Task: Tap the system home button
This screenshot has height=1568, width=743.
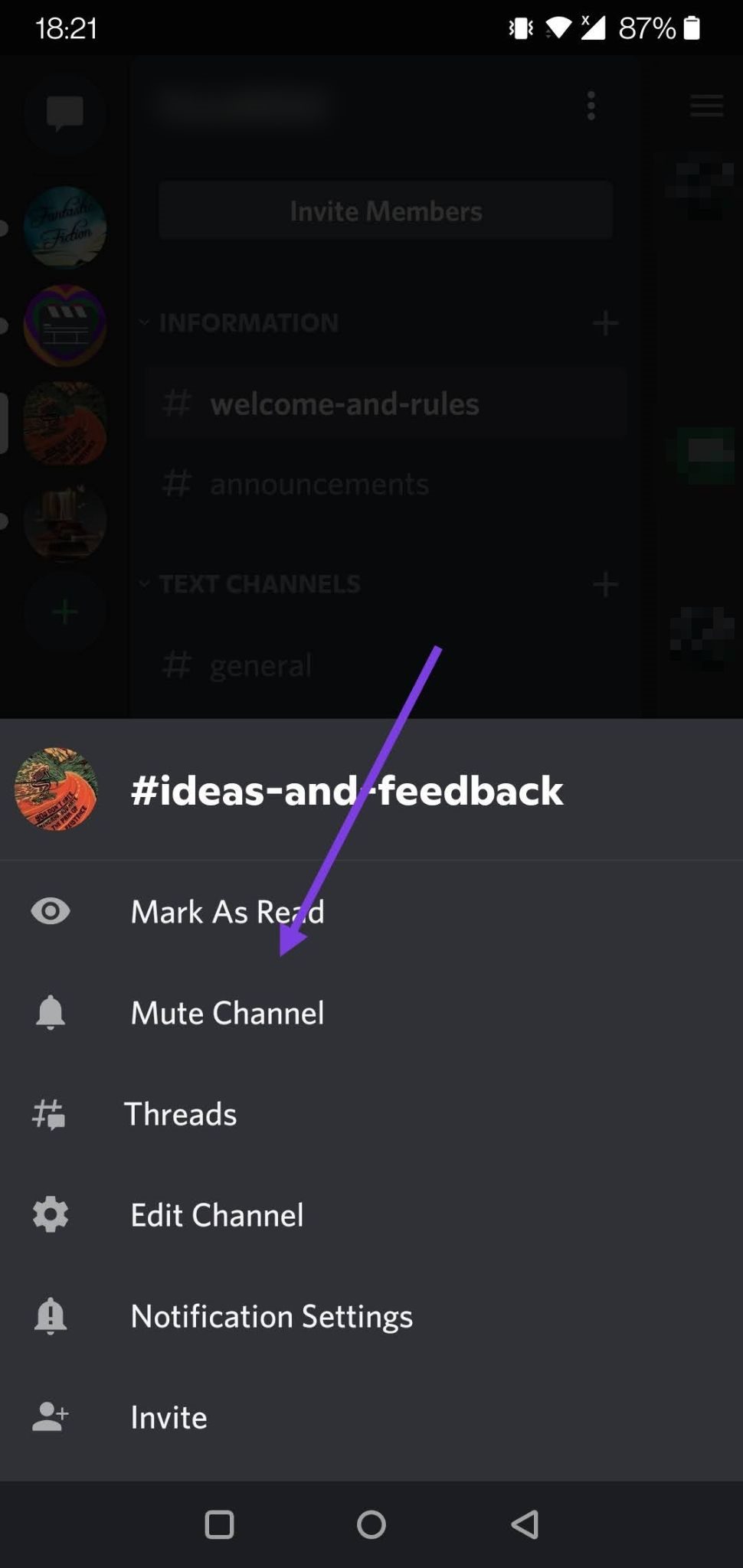Action: tap(371, 1524)
